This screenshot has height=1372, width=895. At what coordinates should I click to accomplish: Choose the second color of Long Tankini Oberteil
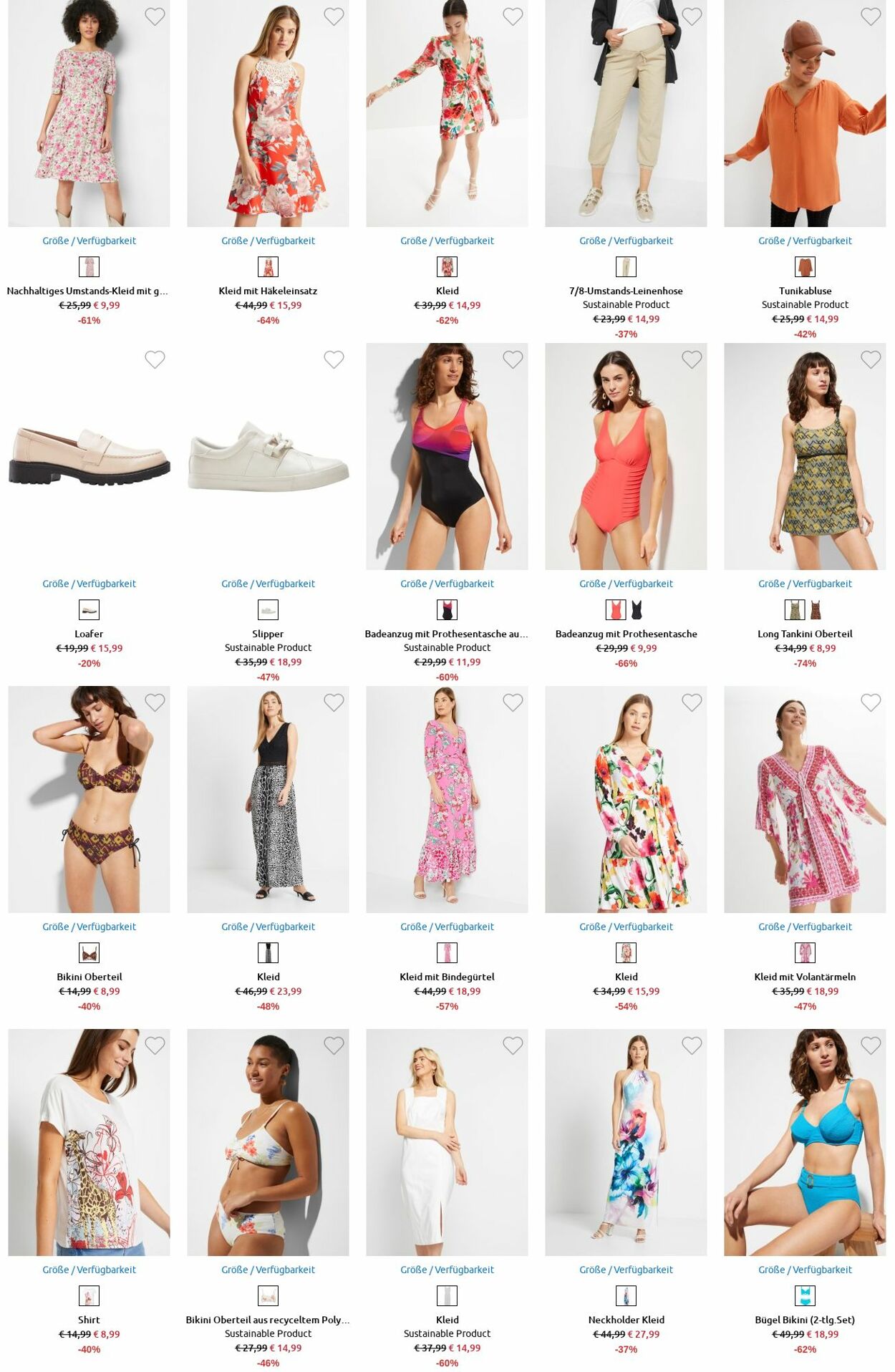(x=816, y=610)
